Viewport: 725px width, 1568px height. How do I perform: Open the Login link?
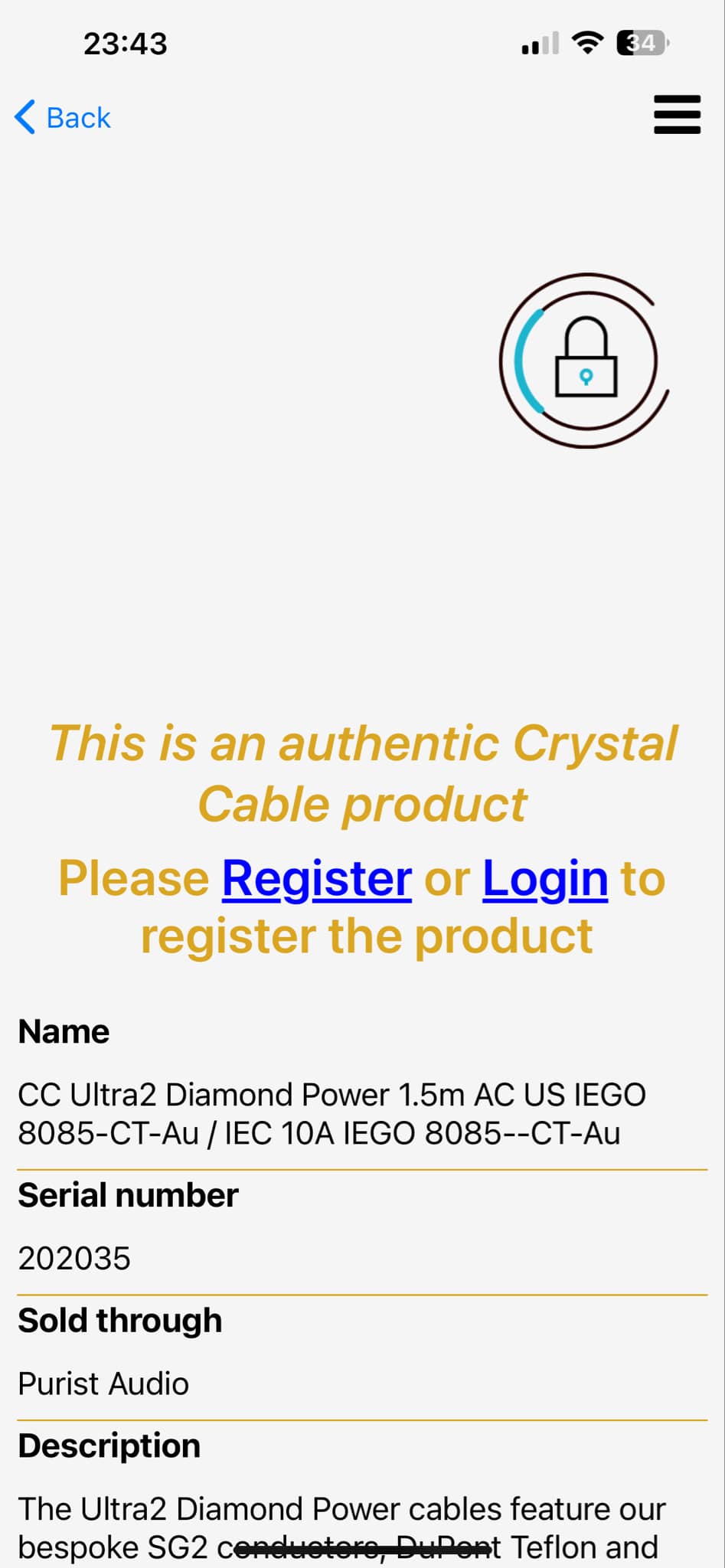pyautogui.click(x=545, y=879)
